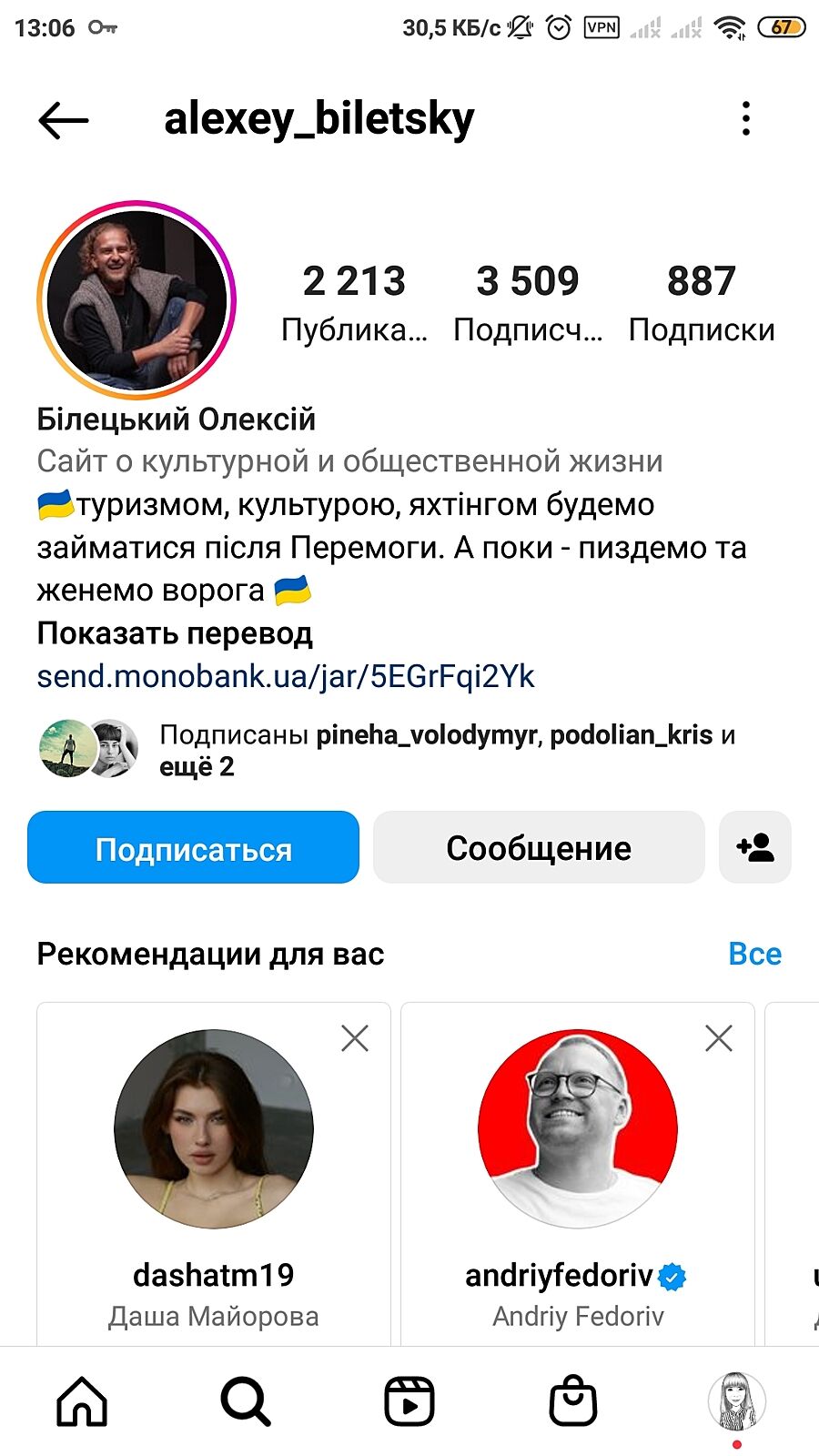This screenshot has width=819, height=1456.
Task: Open the Shop tab
Action: 573,1401
